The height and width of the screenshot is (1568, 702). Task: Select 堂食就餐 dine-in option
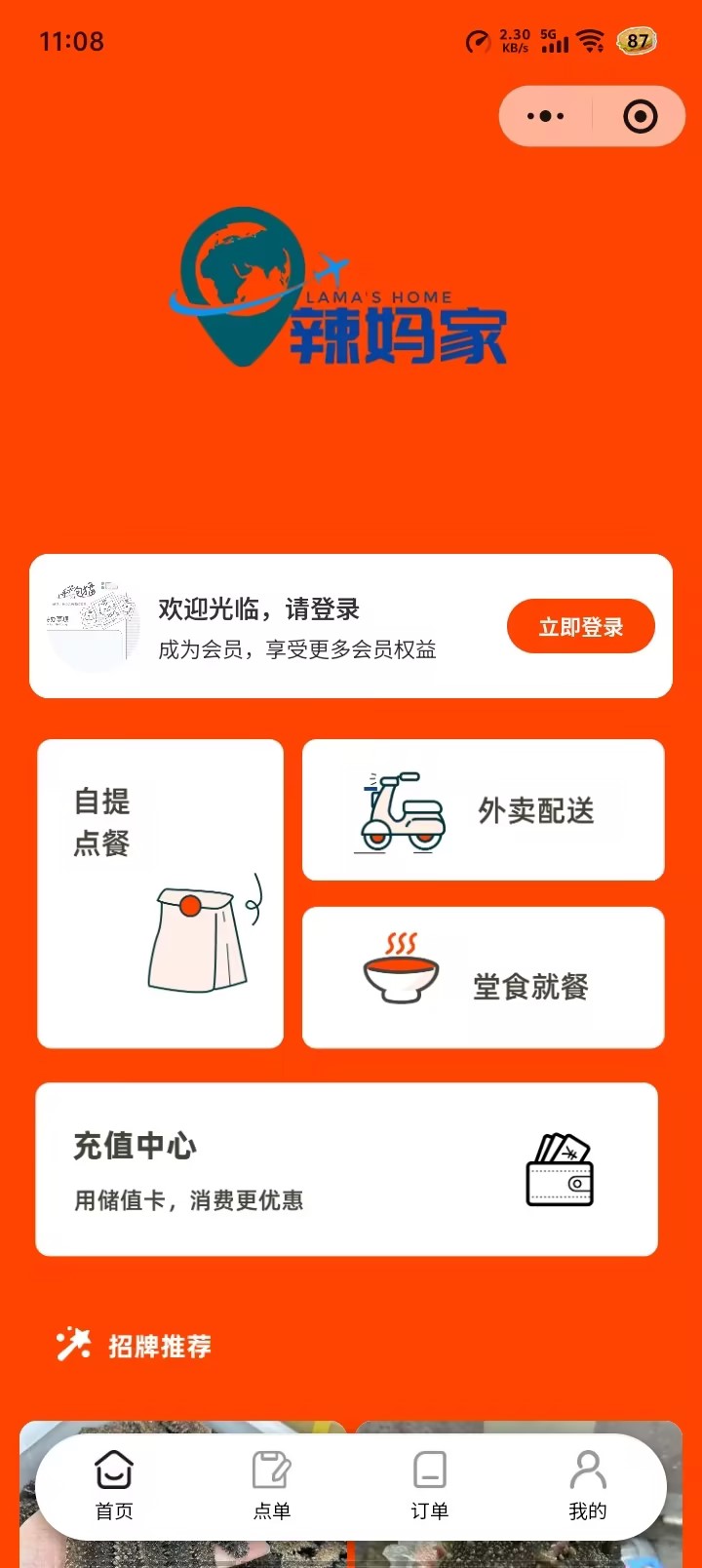(x=484, y=977)
